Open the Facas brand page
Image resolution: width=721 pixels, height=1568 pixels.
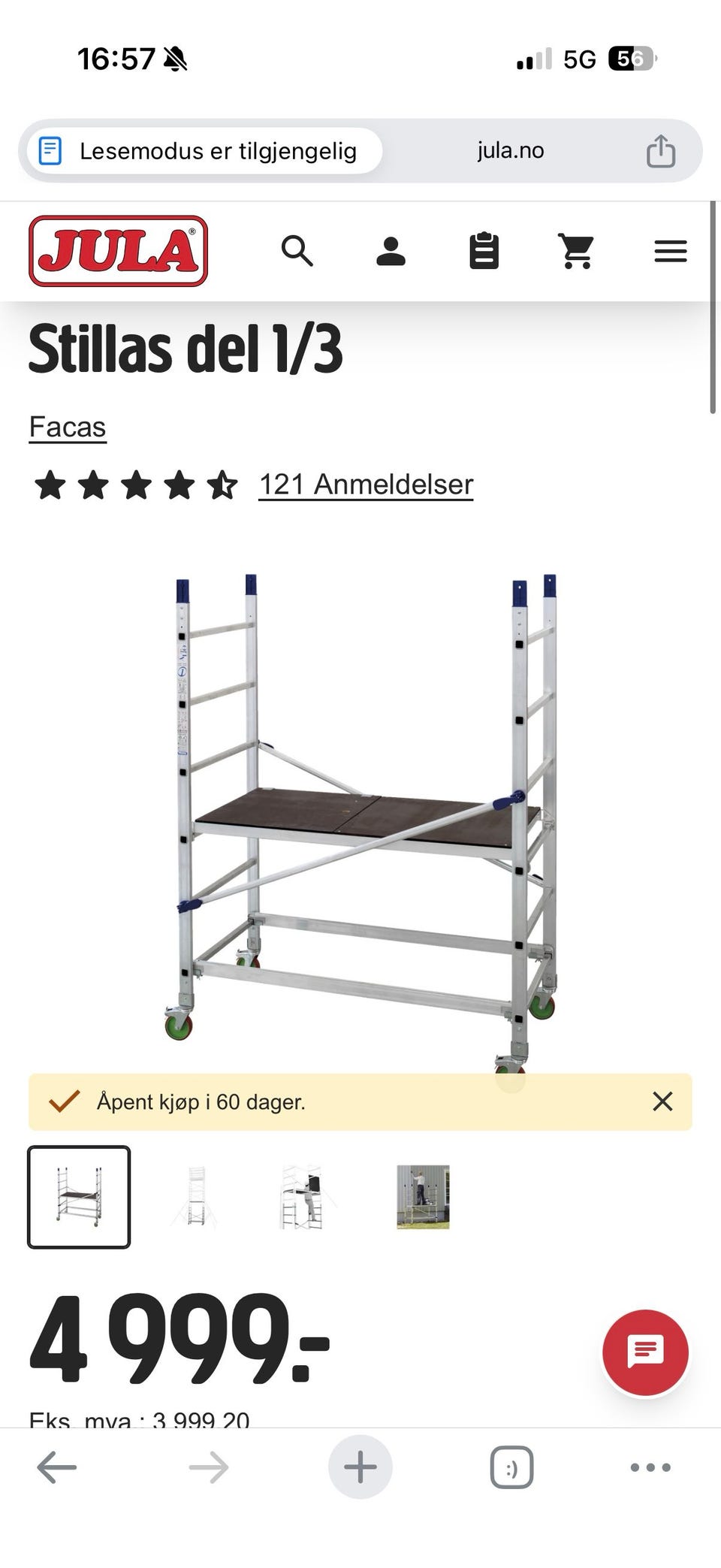68,427
